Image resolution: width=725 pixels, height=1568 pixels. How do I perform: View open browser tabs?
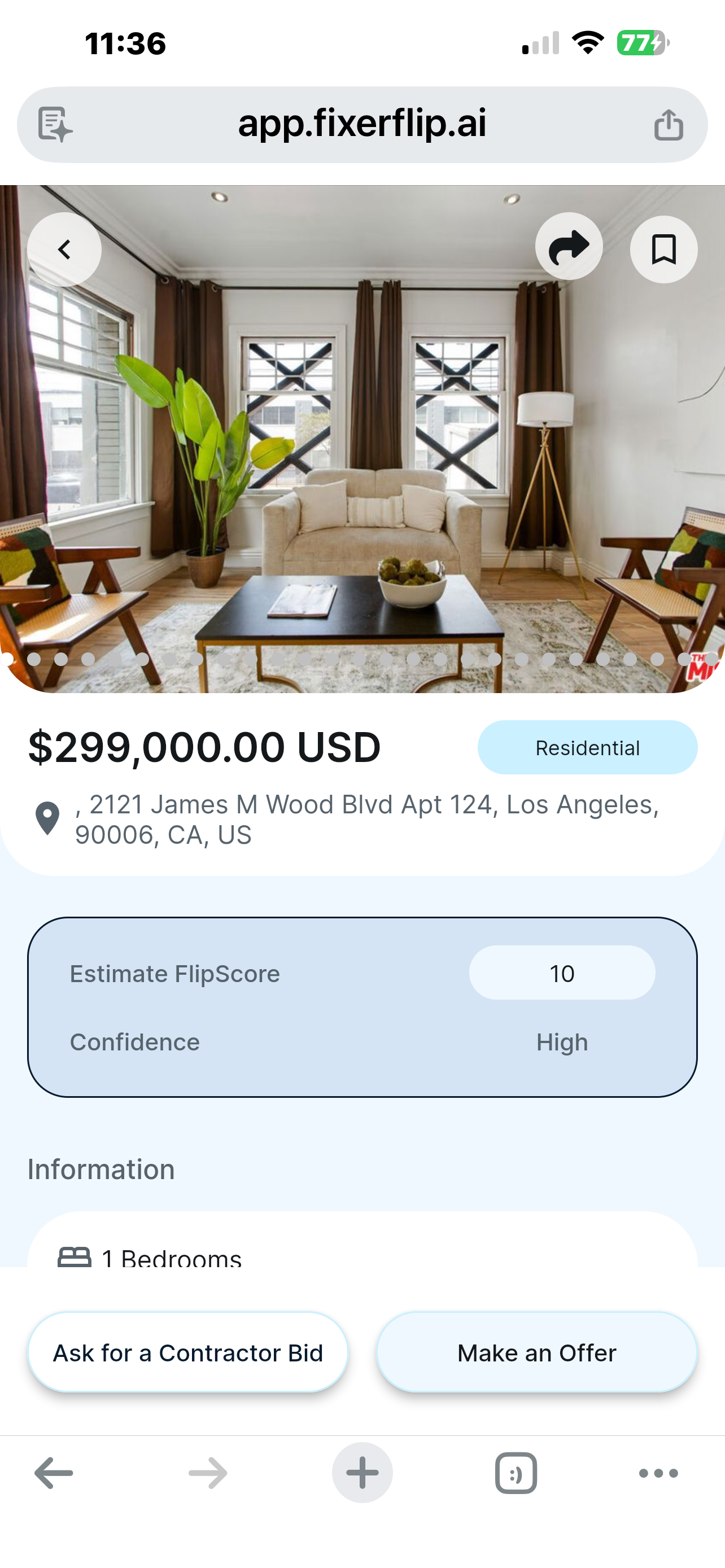(x=516, y=1473)
